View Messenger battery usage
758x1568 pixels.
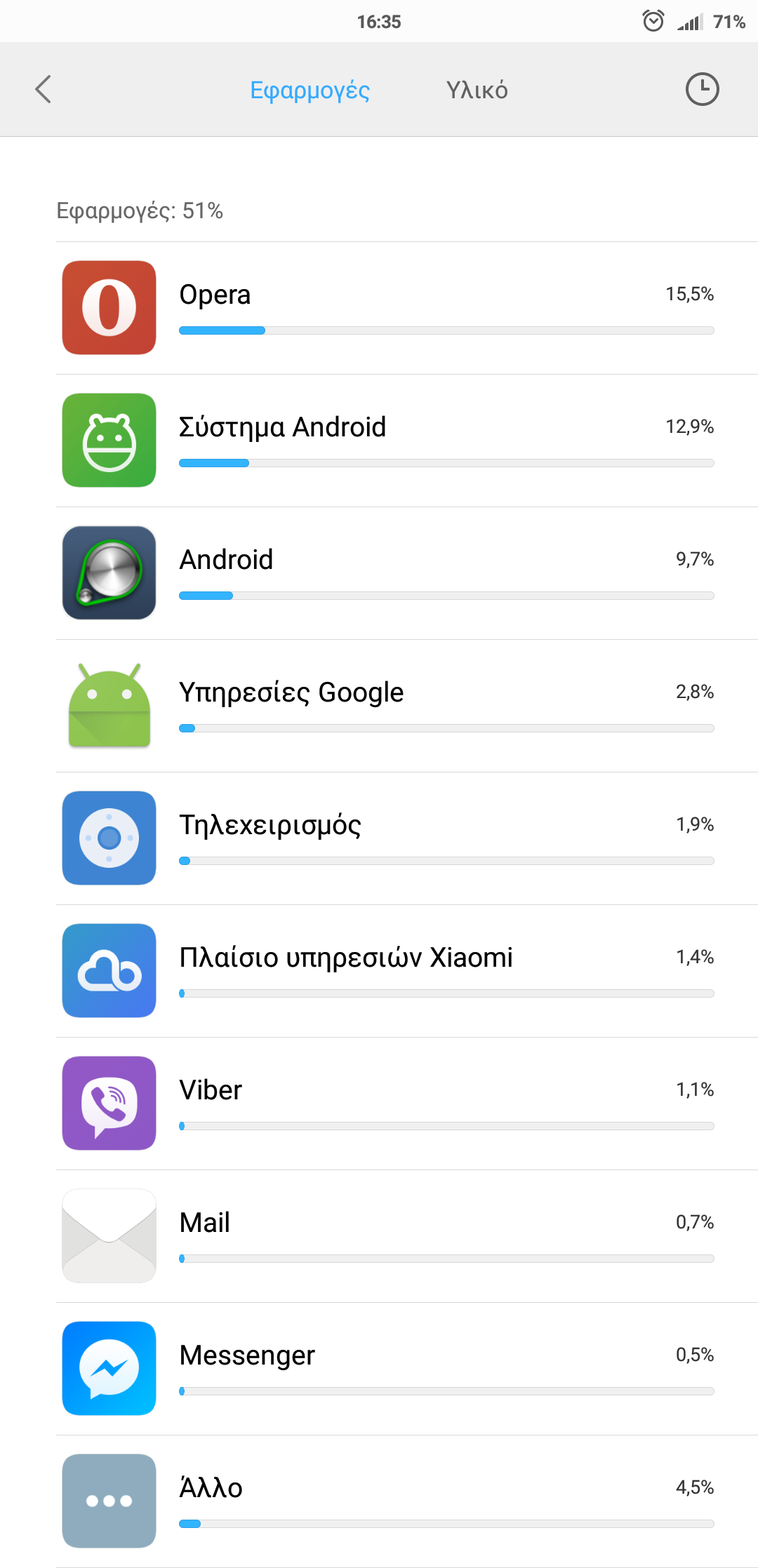(x=407, y=1368)
